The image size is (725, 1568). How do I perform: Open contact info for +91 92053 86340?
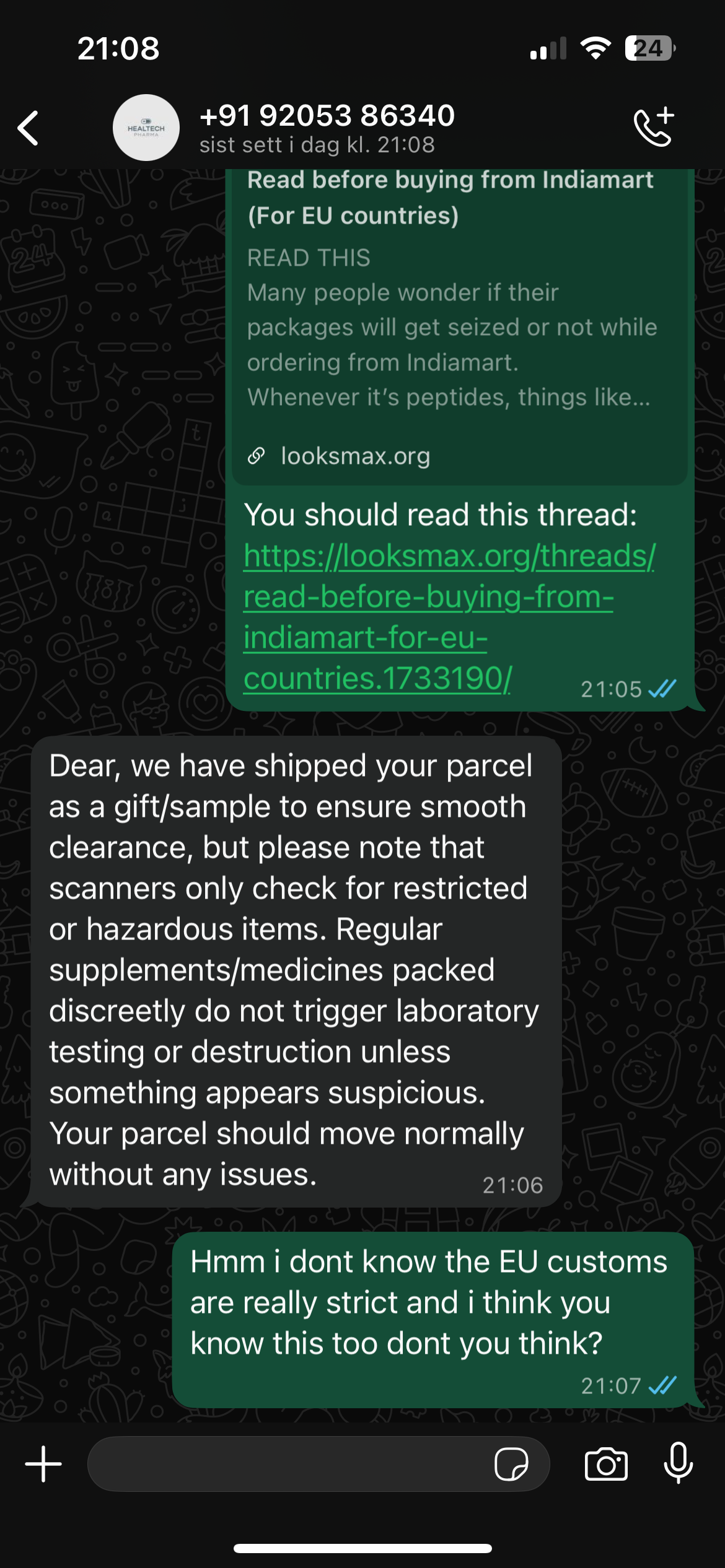(x=327, y=128)
